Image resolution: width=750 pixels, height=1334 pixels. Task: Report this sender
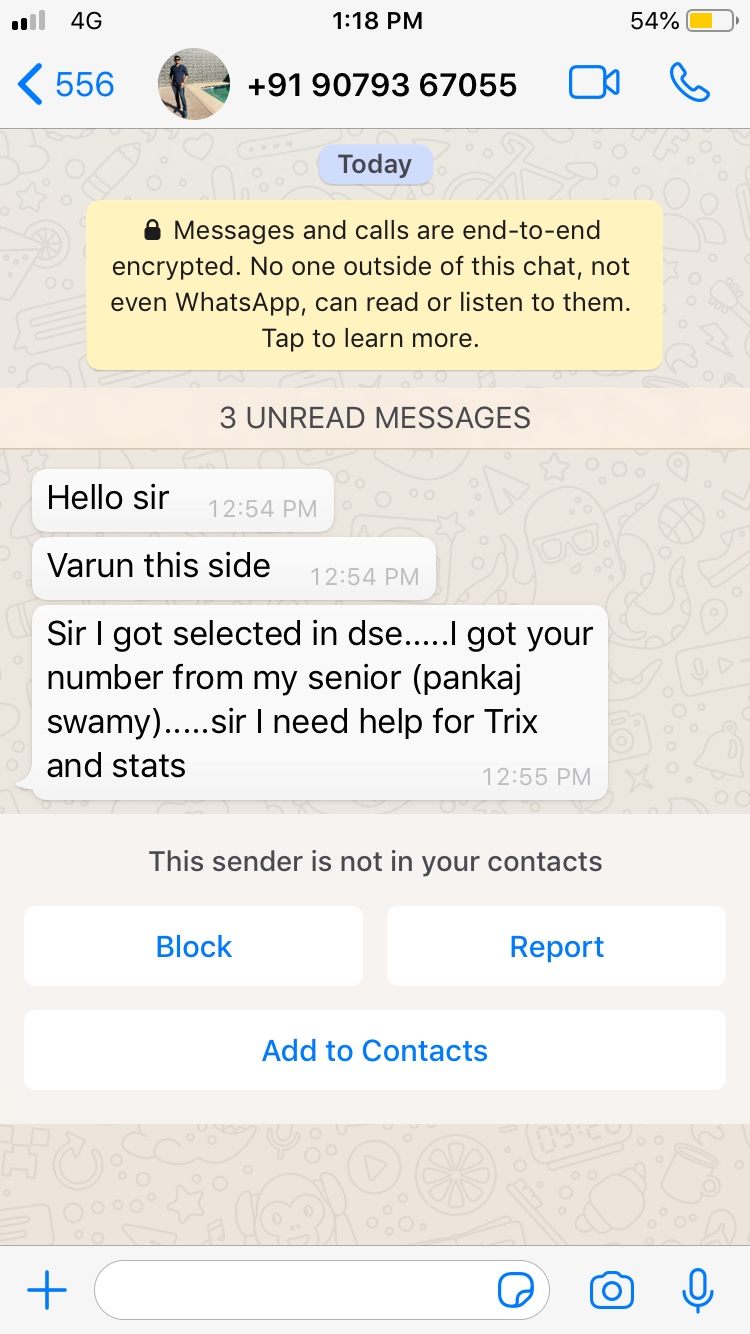[556, 947]
